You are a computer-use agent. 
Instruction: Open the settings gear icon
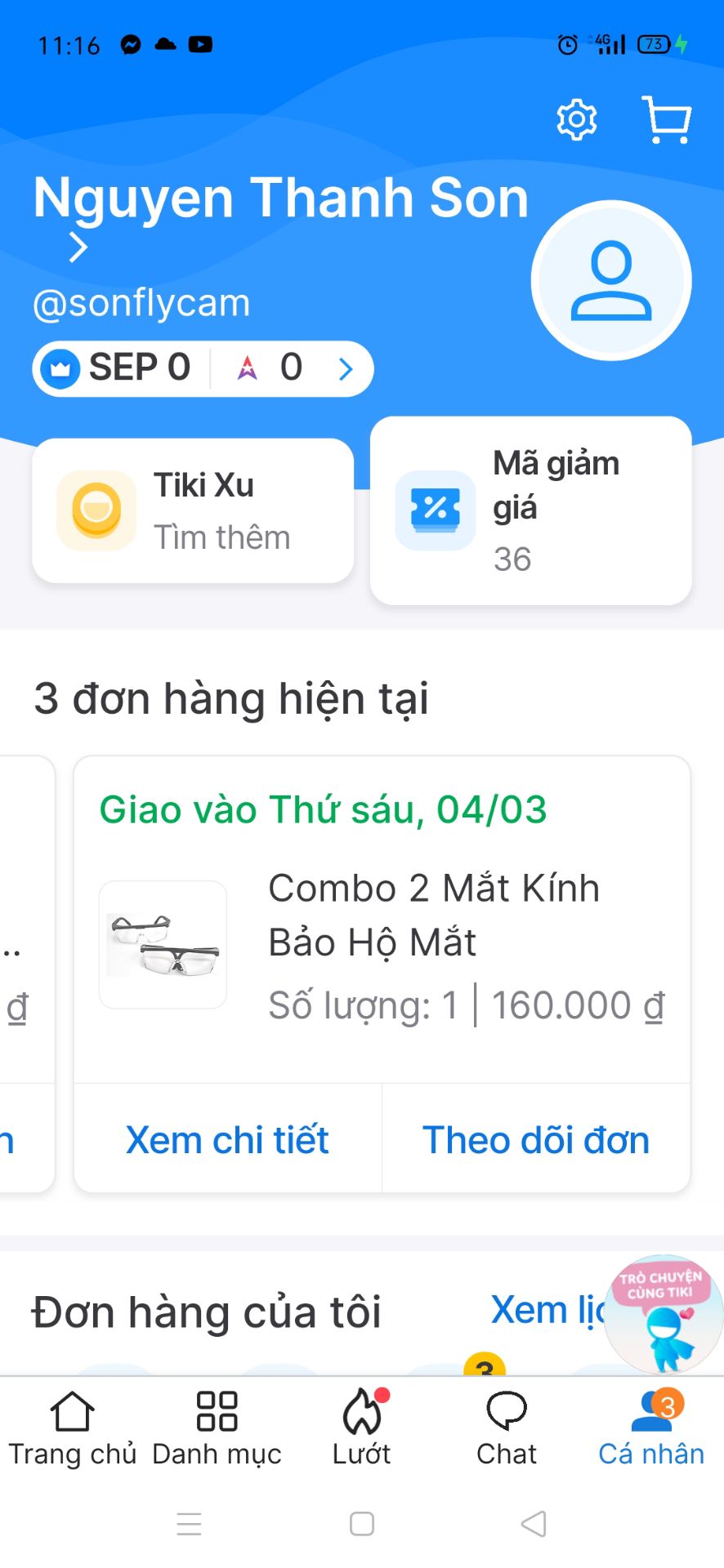(577, 118)
